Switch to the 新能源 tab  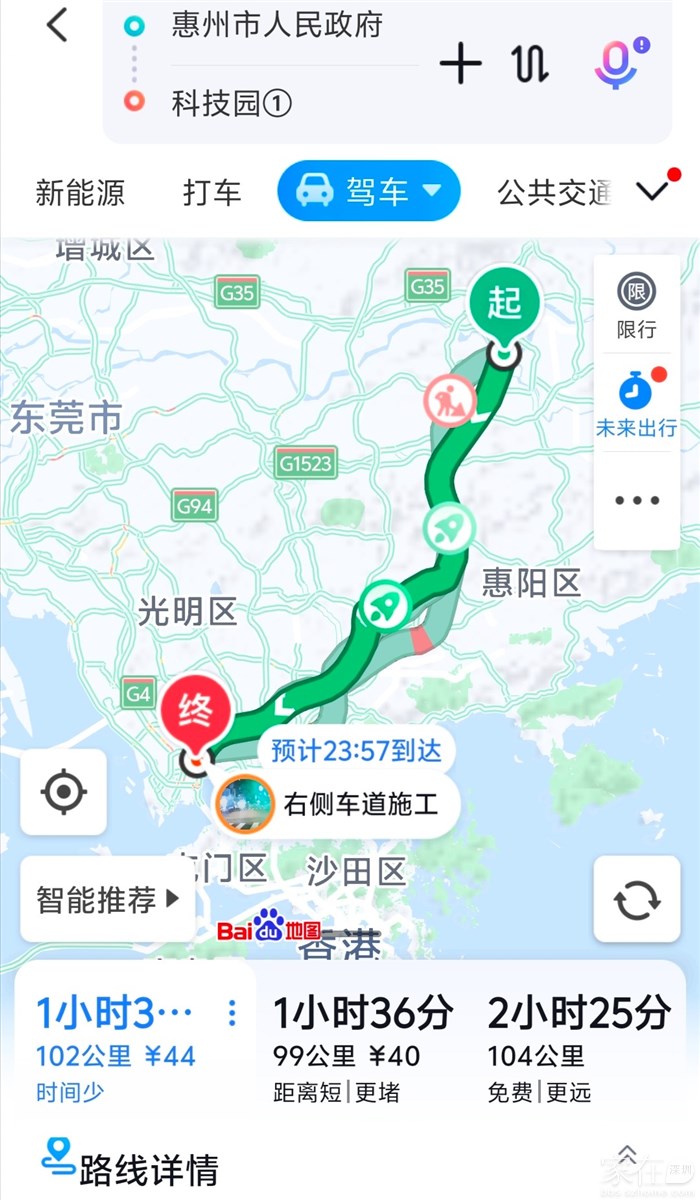click(x=80, y=192)
